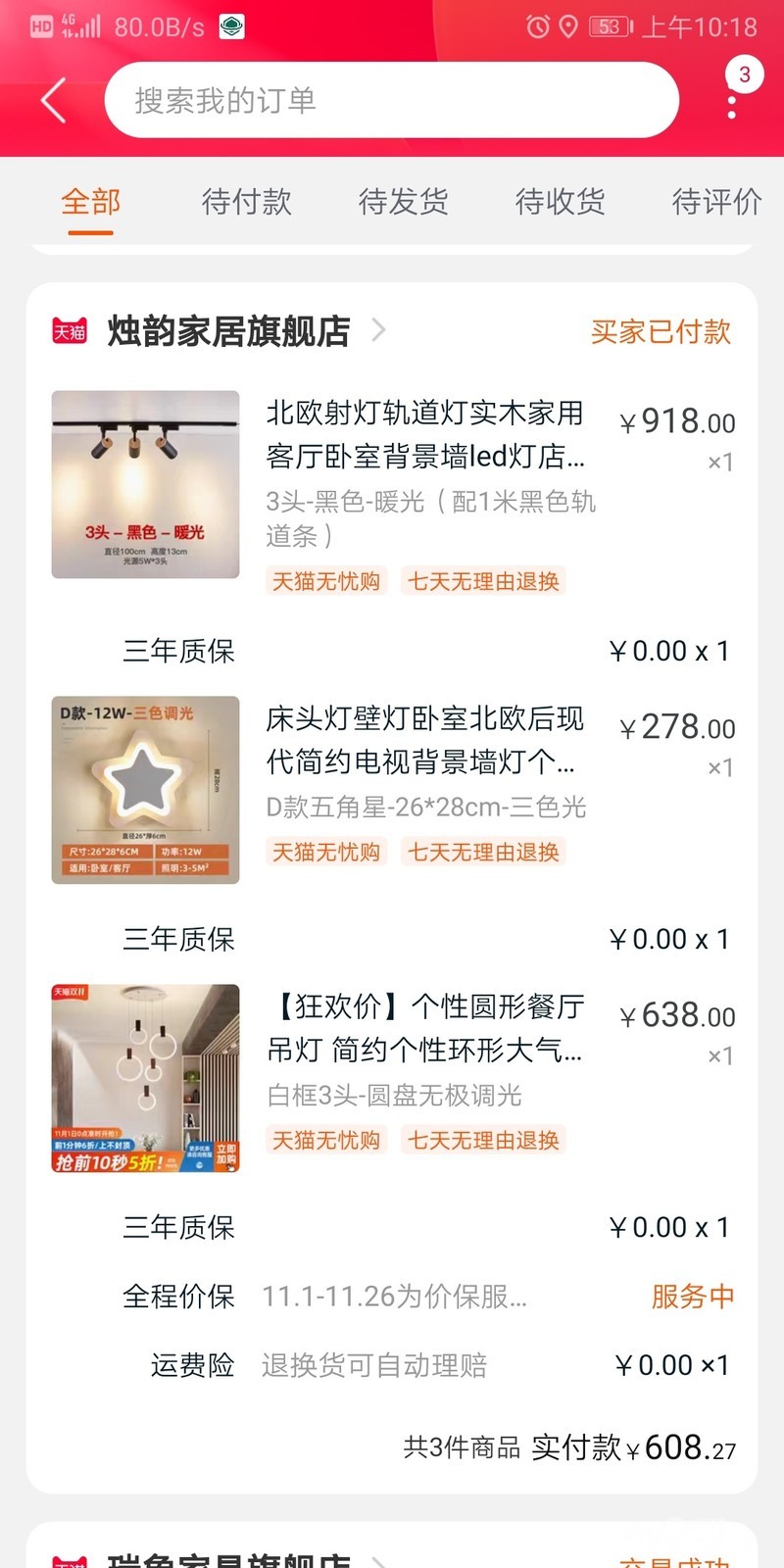Show the 待收货 orders tab
Screen dimensions: 784x1568
pyautogui.click(x=561, y=202)
